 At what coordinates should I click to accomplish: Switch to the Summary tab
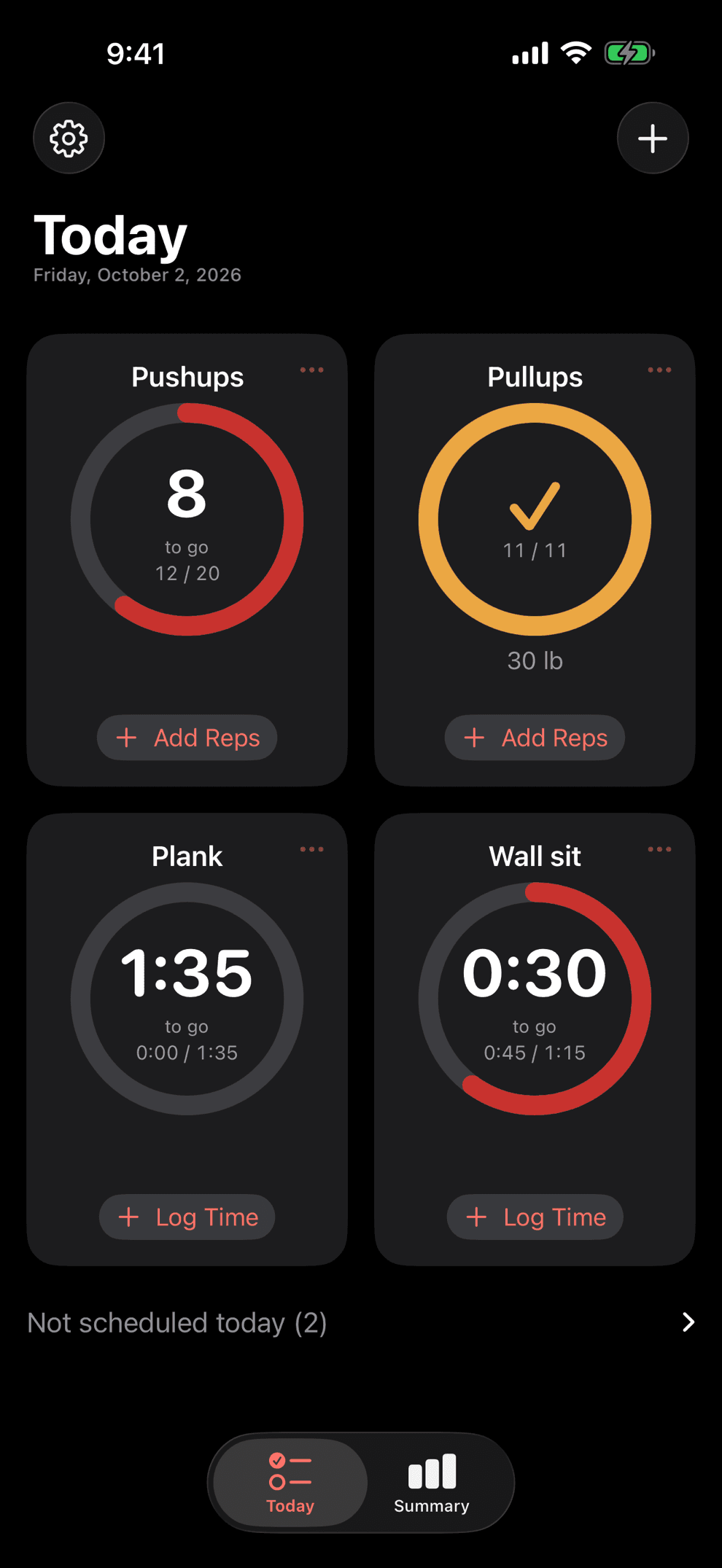tap(432, 1483)
